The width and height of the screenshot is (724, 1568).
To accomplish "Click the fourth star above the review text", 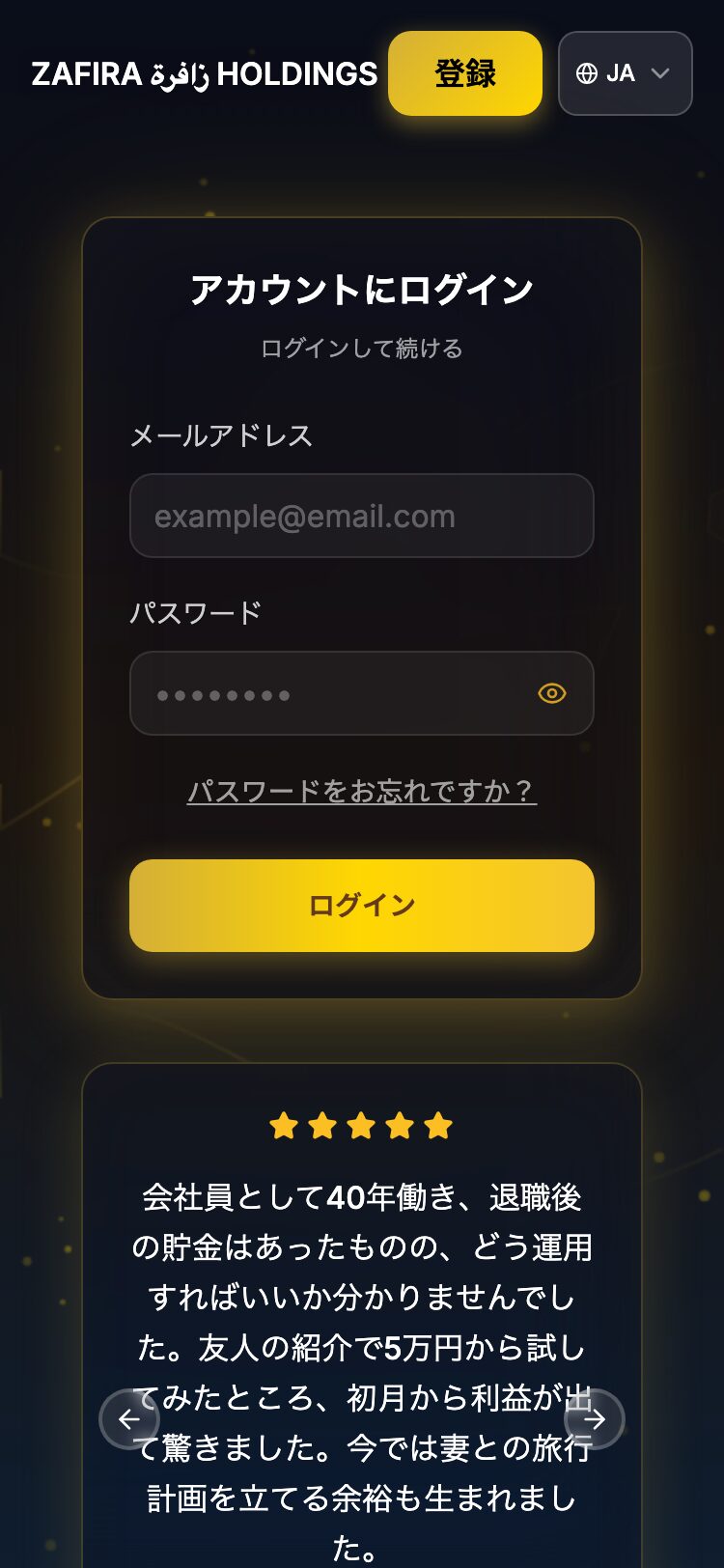I will click(400, 1125).
